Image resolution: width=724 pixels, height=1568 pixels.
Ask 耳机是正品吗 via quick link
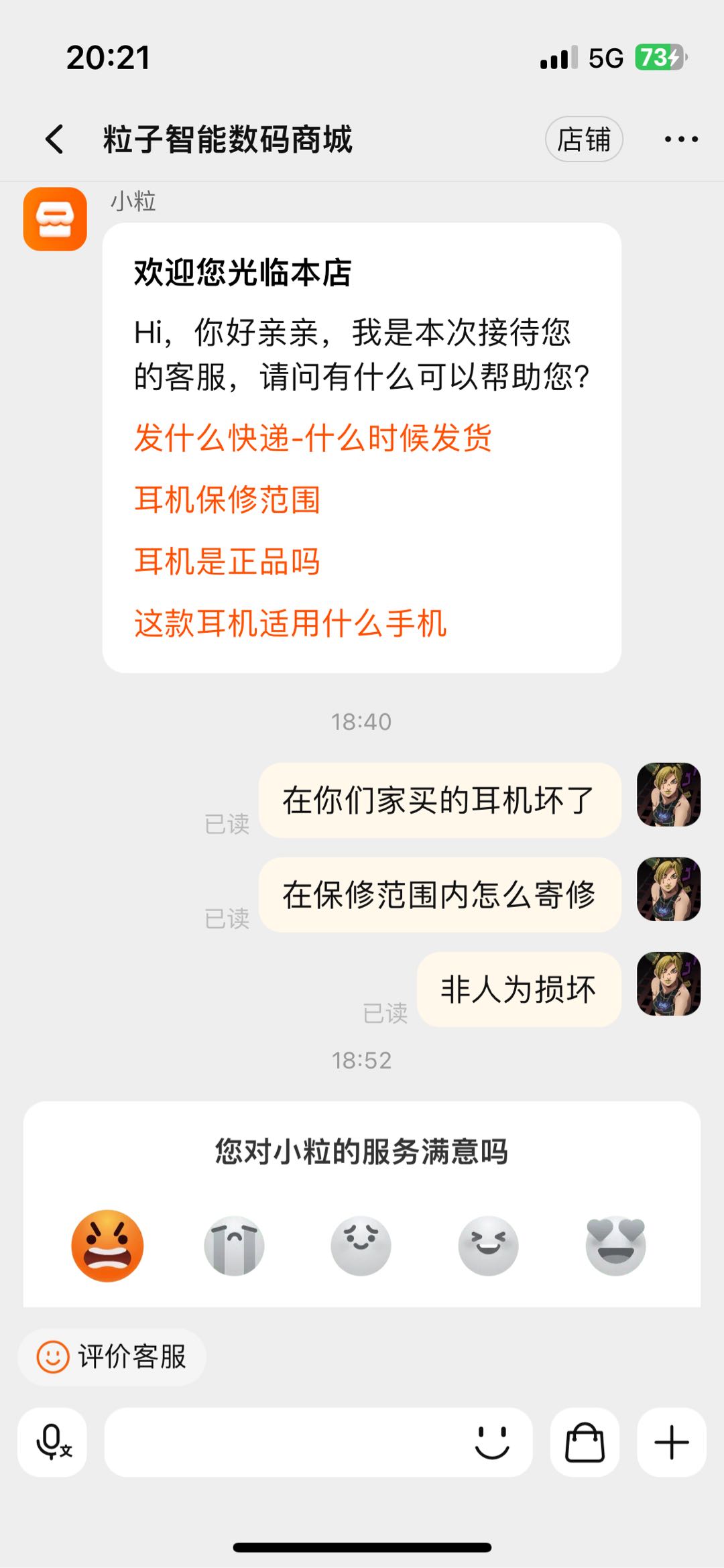(227, 562)
